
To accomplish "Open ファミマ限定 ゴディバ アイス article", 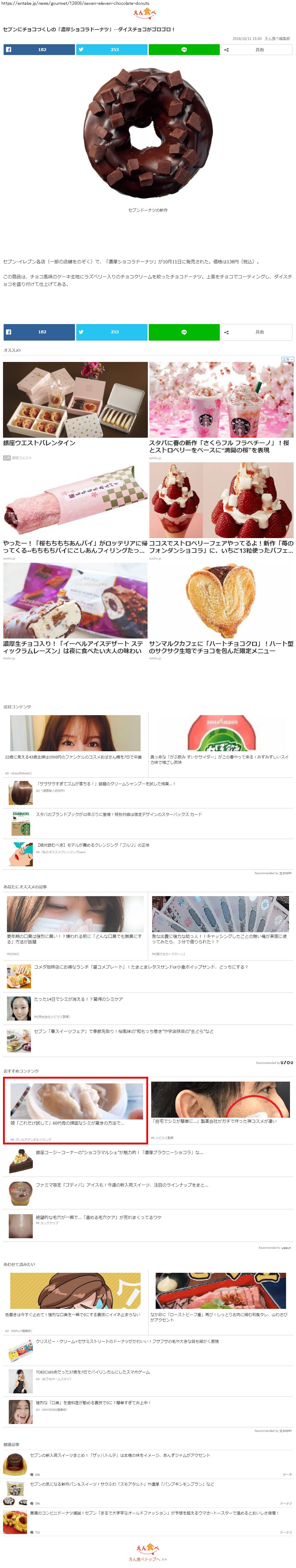I will (x=121, y=1185).
